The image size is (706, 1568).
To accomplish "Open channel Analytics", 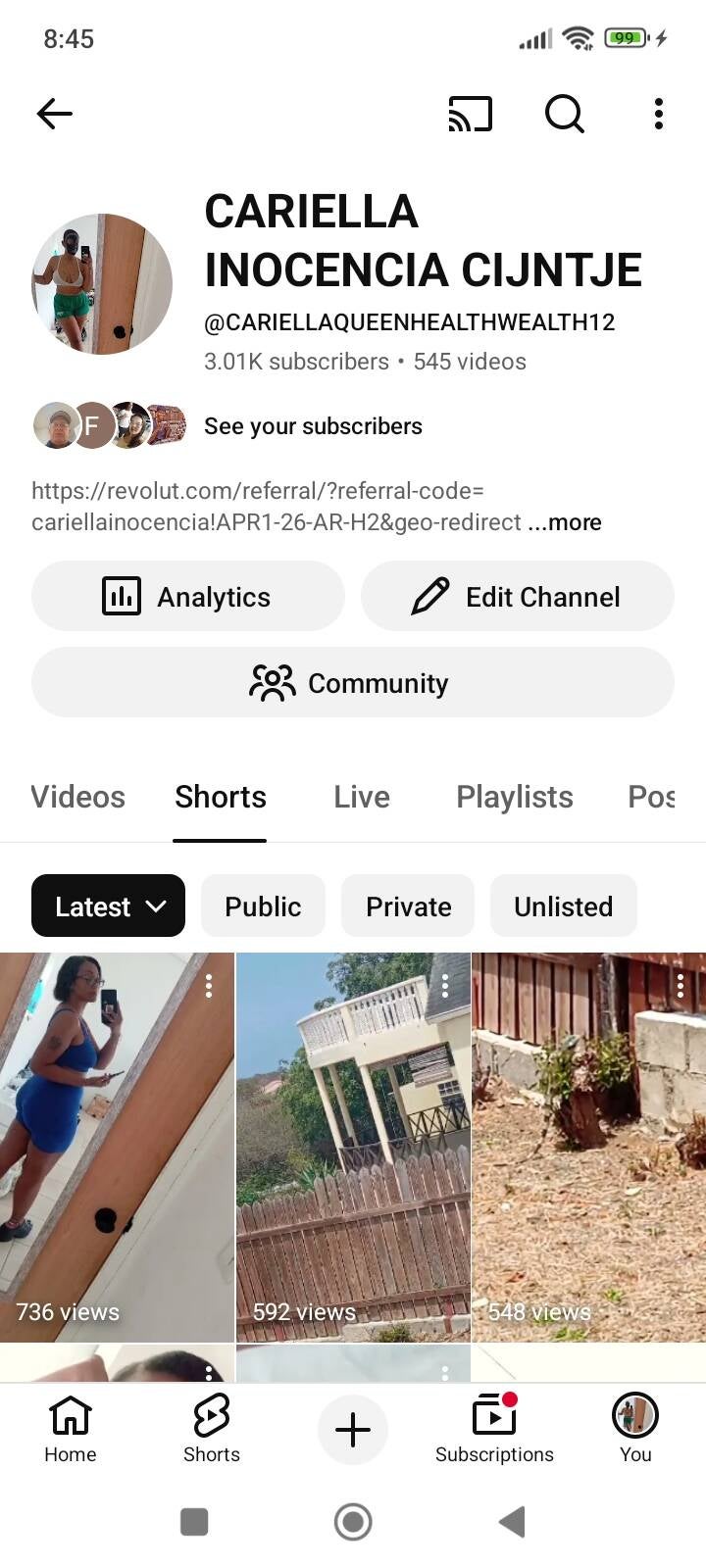I will (x=188, y=596).
